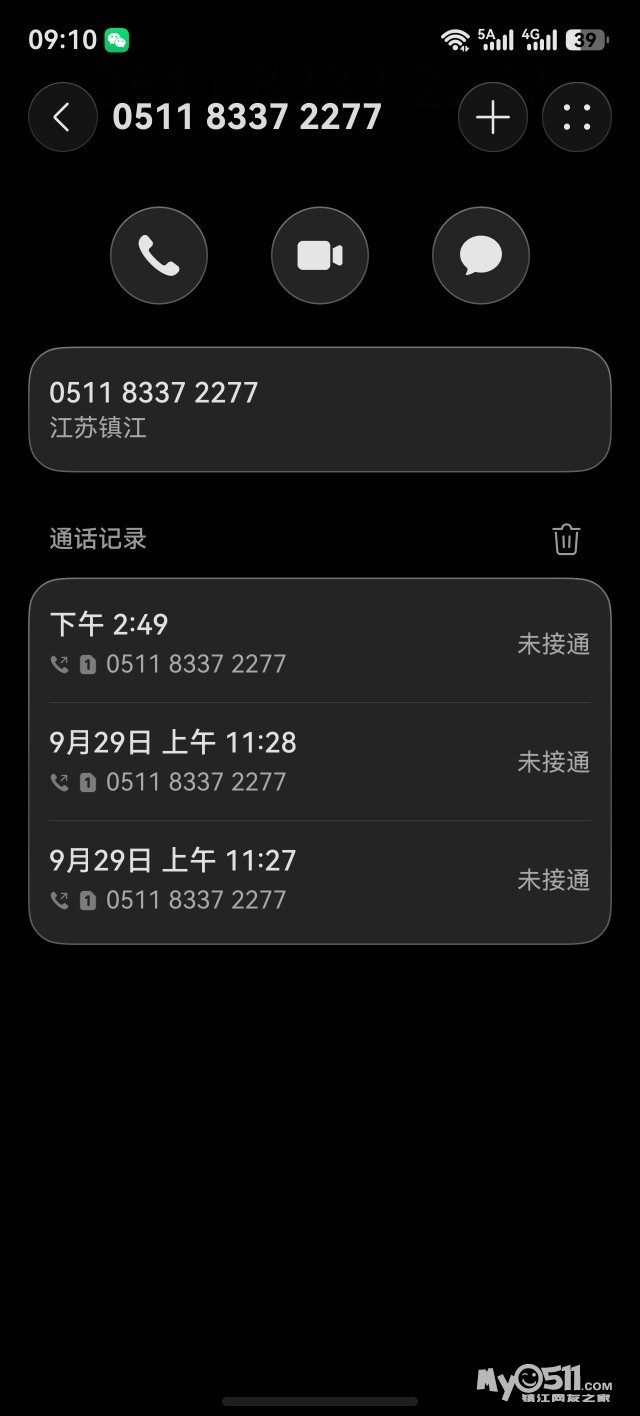Go back using the top-left arrow
This screenshot has height=1416, width=640.
point(63,117)
